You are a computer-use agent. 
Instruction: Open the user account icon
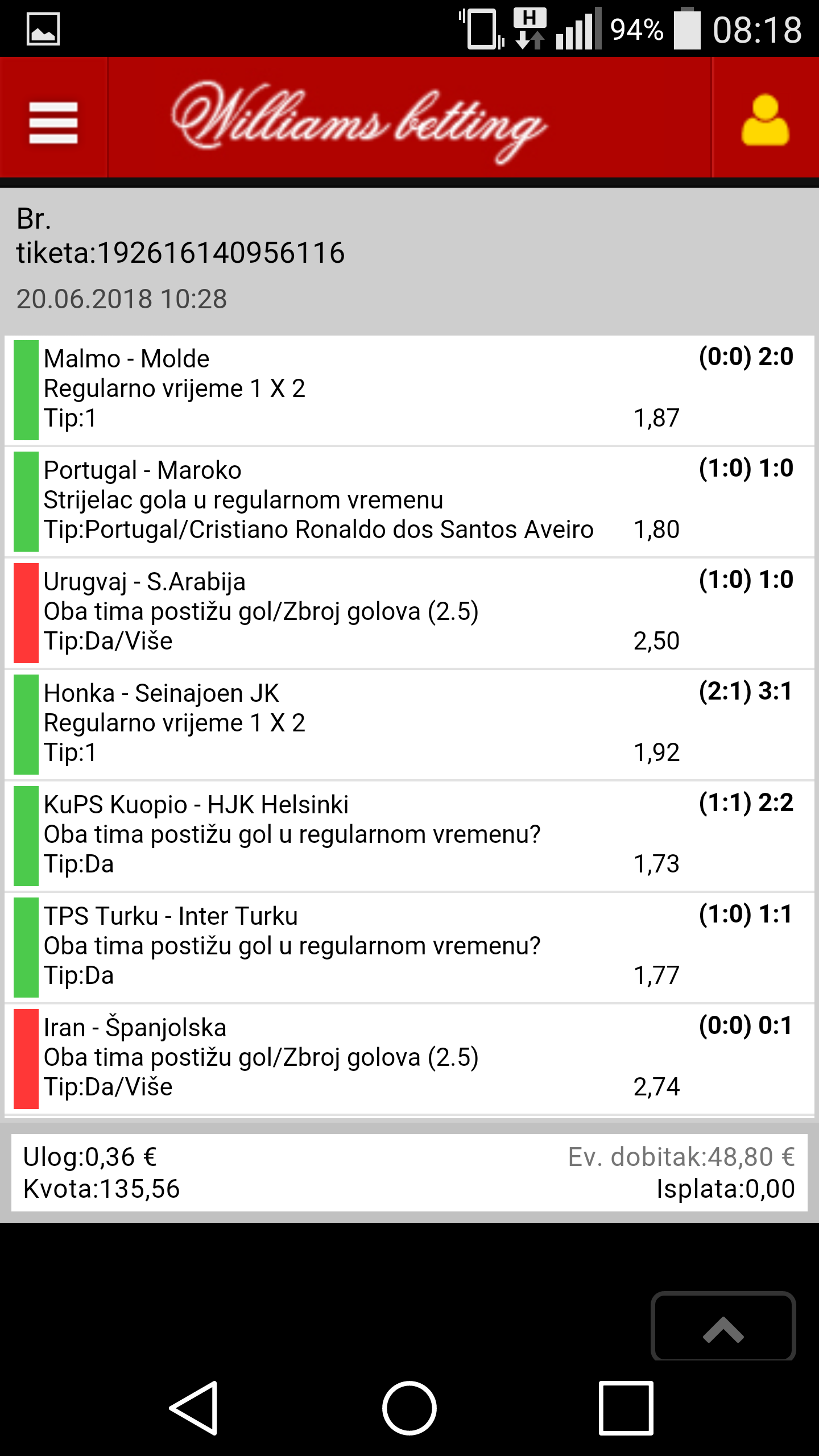[x=765, y=121]
